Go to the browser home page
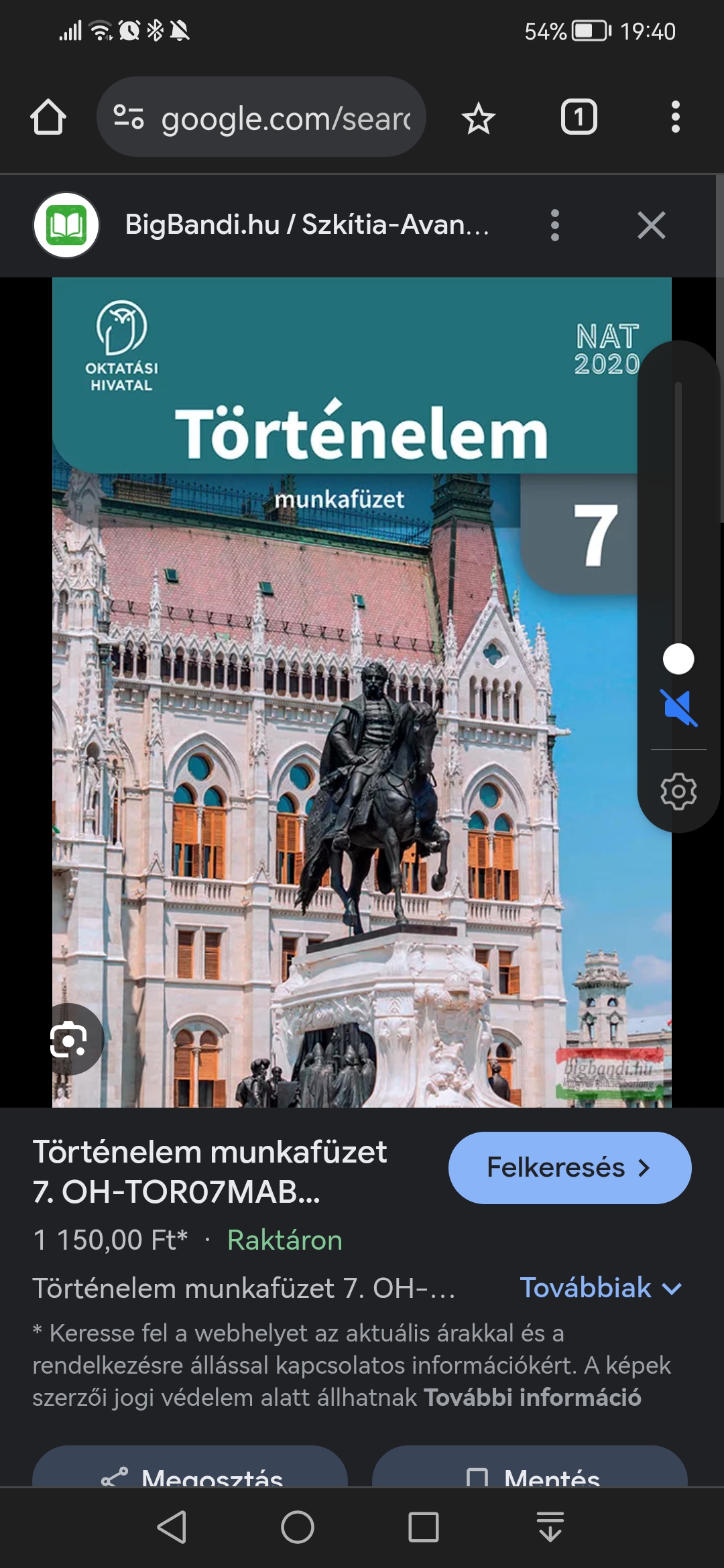The width and height of the screenshot is (724, 1568). 48,118
